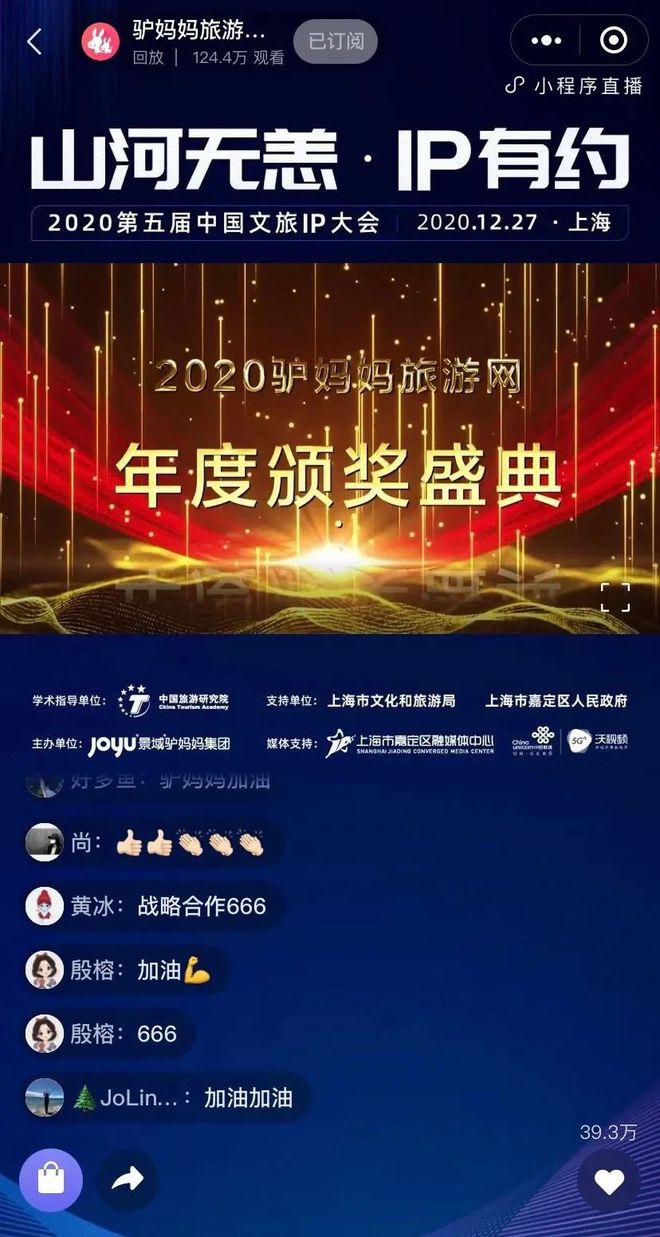The width and height of the screenshot is (660, 1237).
Task: Enter fullscreen video mode
Action: tap(615, 597)
